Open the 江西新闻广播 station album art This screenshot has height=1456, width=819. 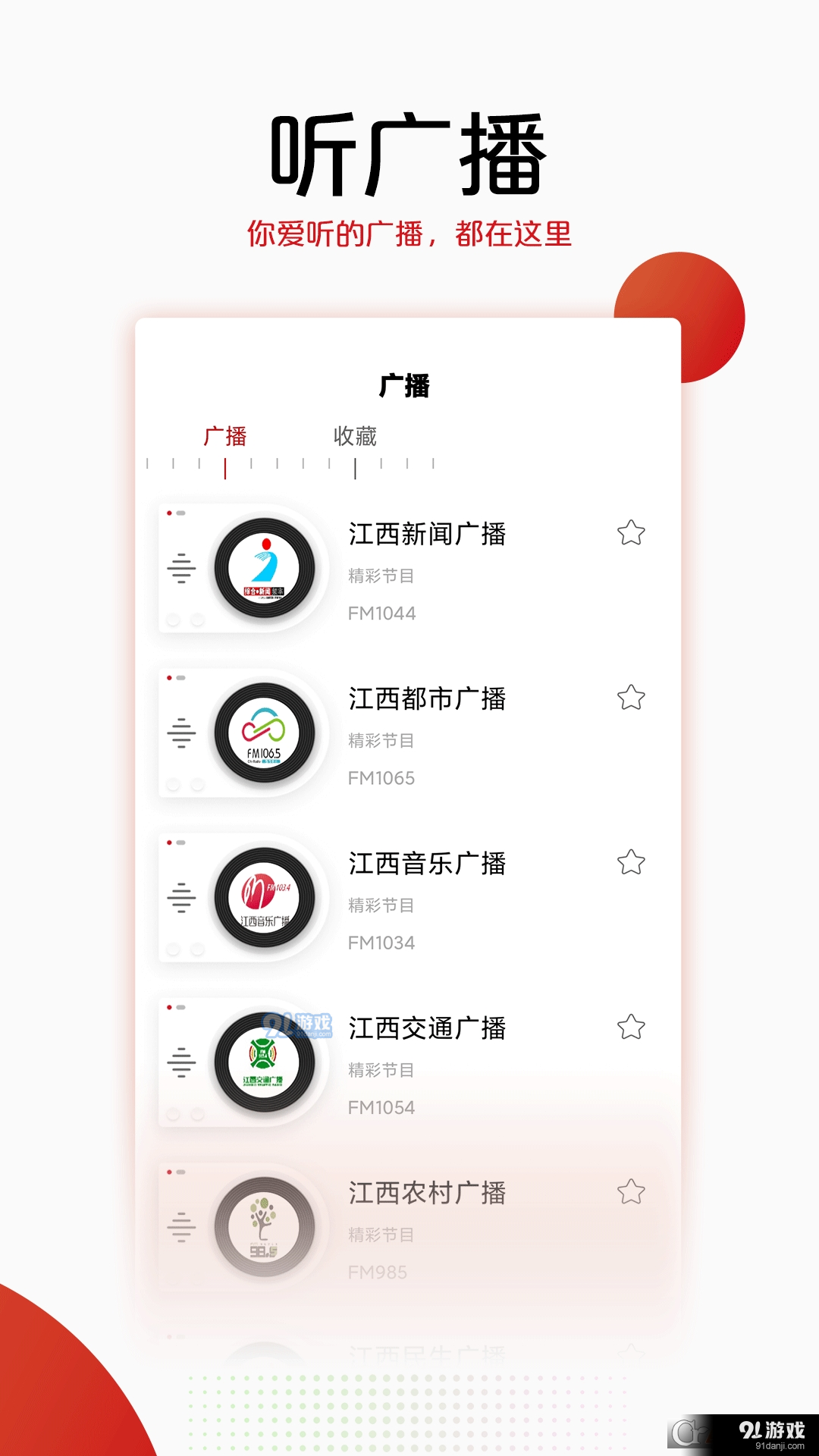click(x=264, y=570)
